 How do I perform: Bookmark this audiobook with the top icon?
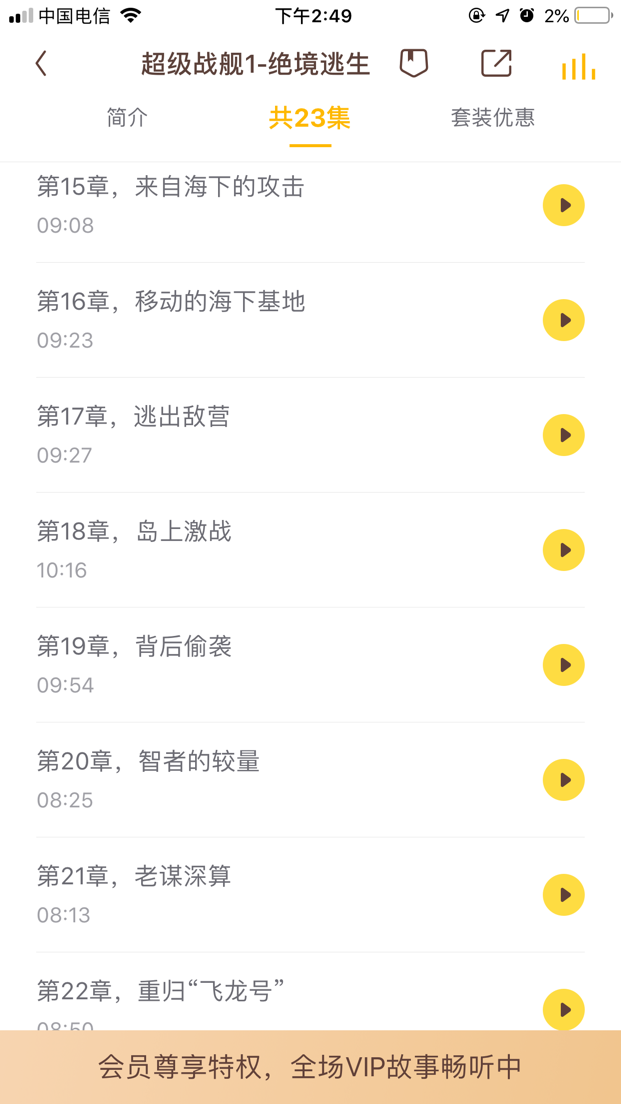pyautogui.click(x=414, y=64)
